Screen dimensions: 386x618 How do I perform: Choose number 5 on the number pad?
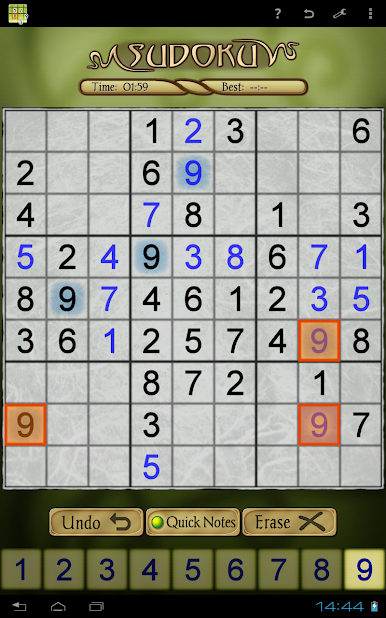[x=193, y=569]
